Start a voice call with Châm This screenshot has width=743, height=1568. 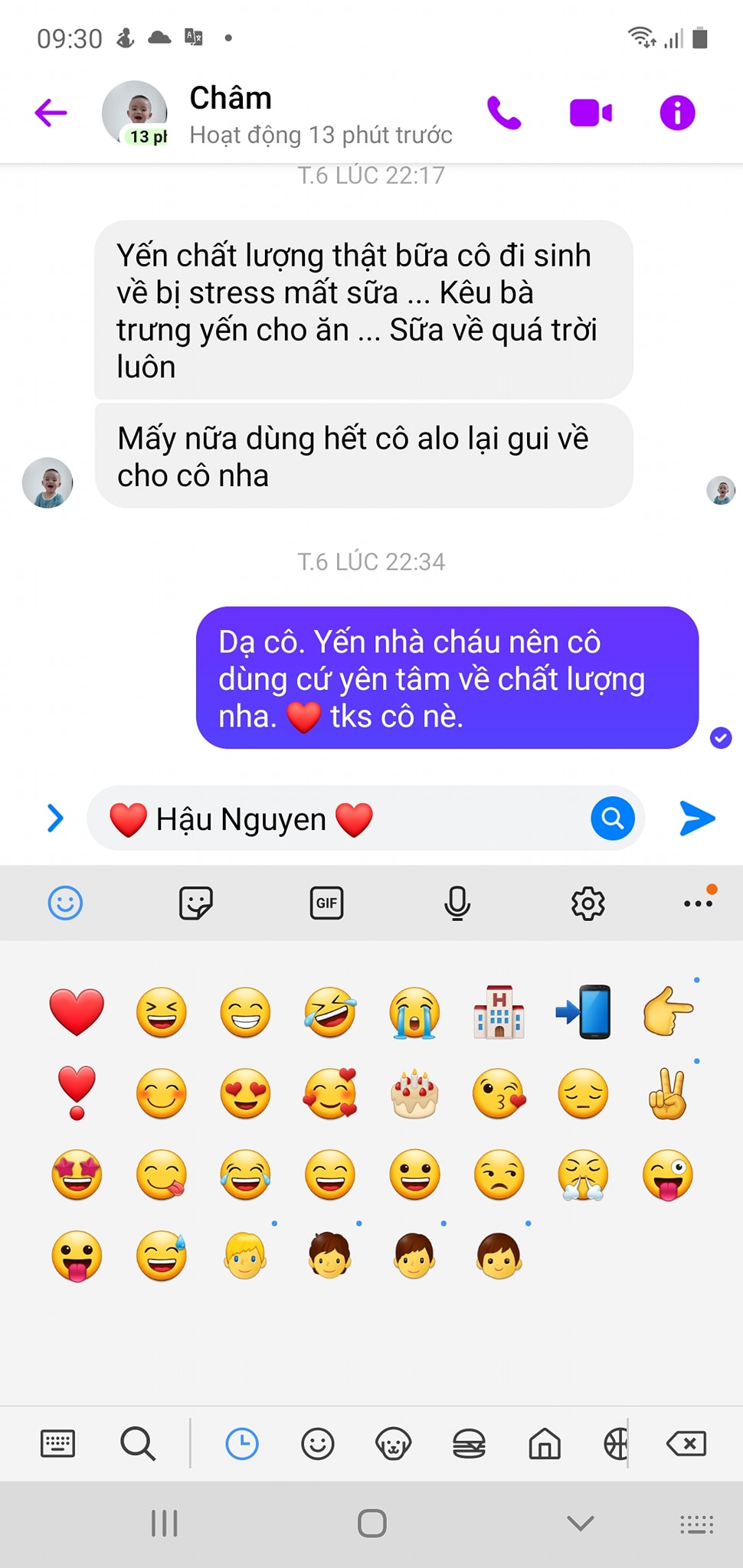pyautogui.click(x=504, y=113)
